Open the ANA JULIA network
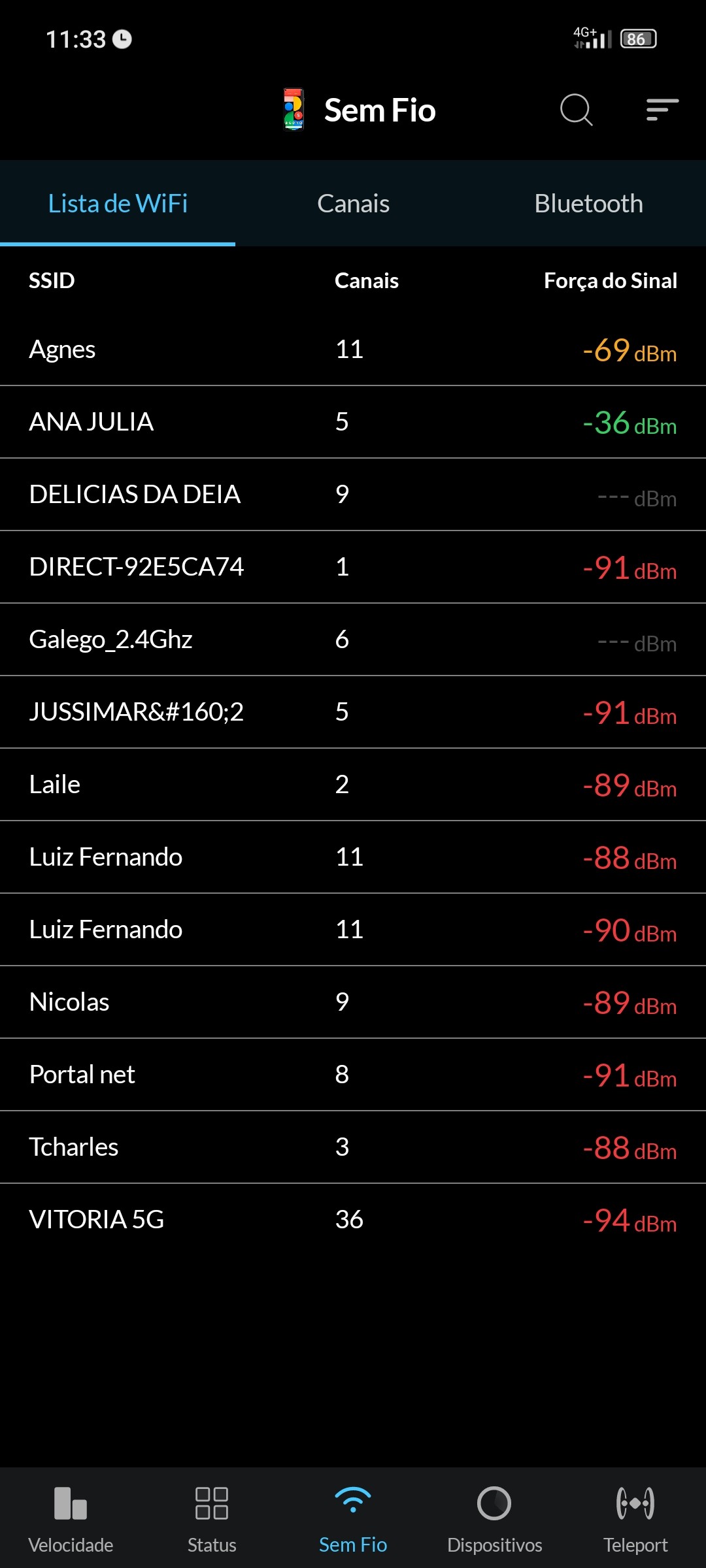This screenshot has width=706, height=1568. [x=353, y=422]
